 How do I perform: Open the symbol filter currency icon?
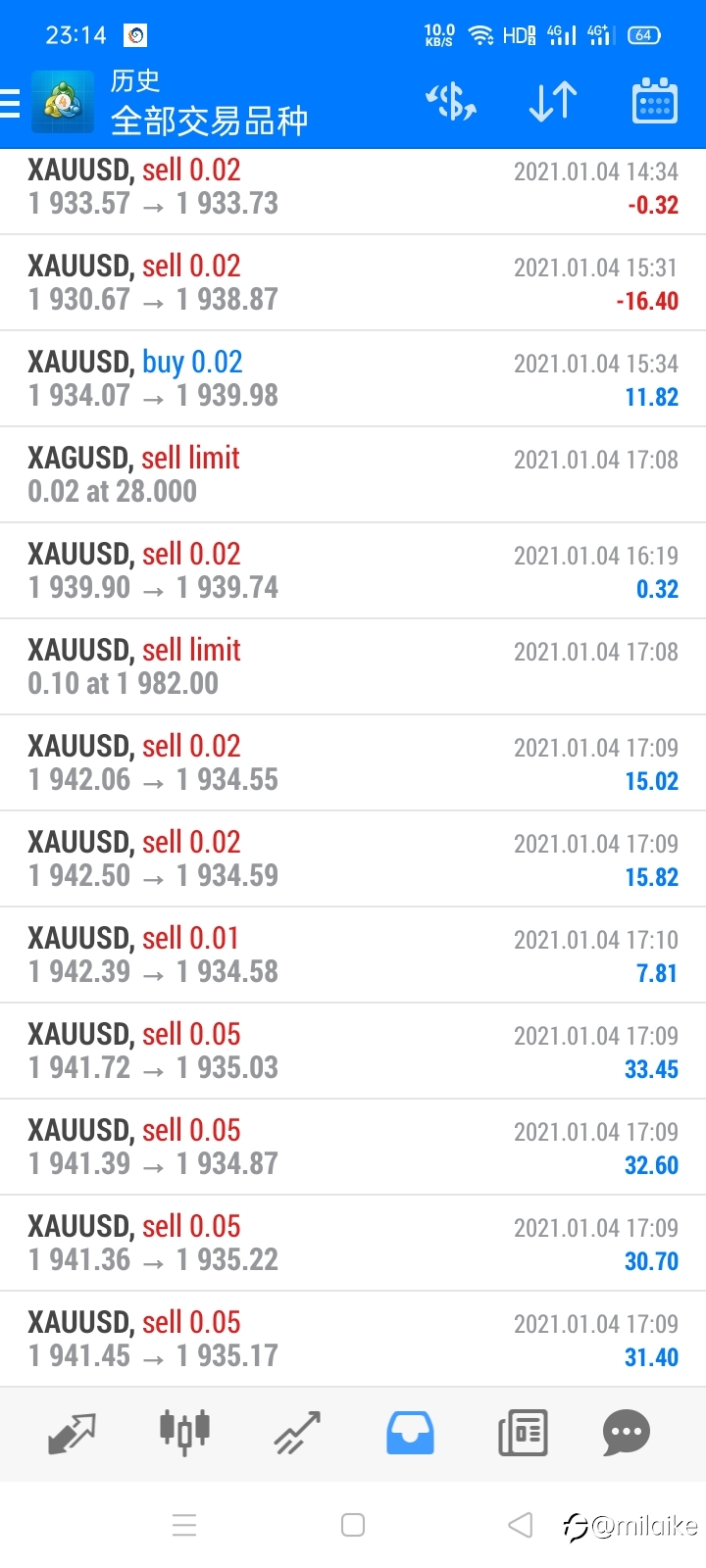coord(451,103)
